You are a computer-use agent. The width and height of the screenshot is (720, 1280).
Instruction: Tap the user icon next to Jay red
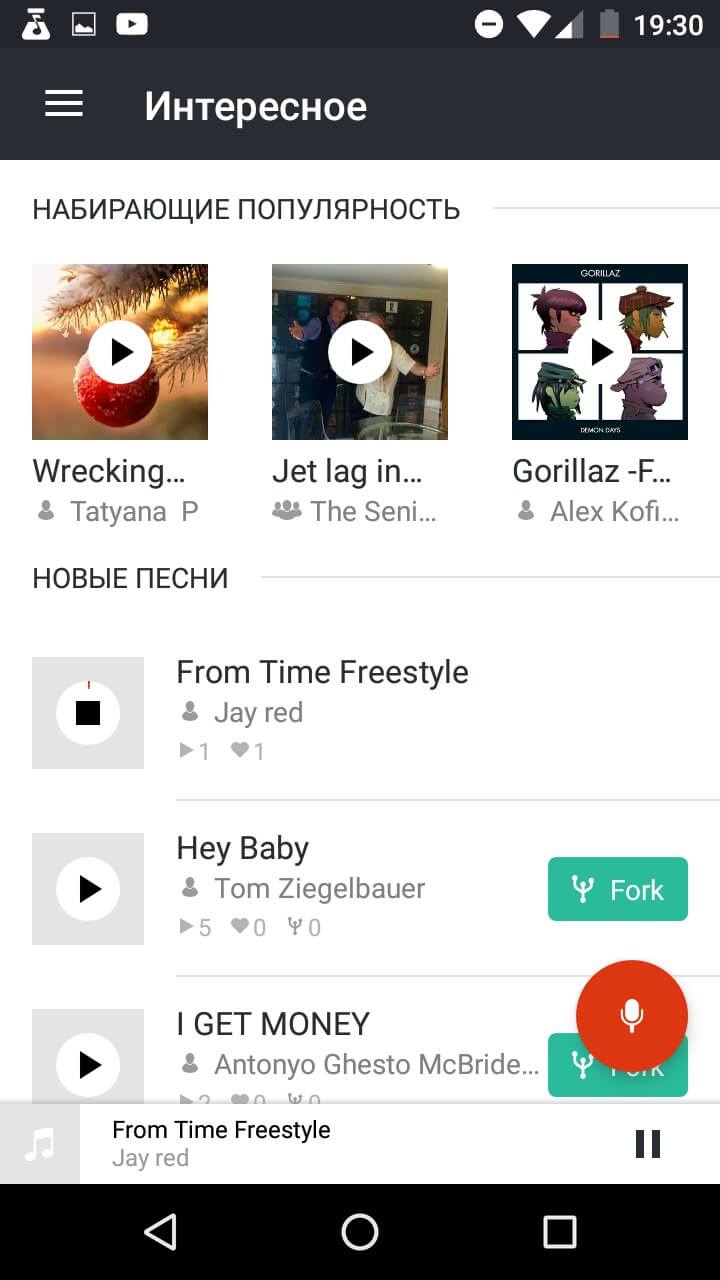tap(192, 712)
